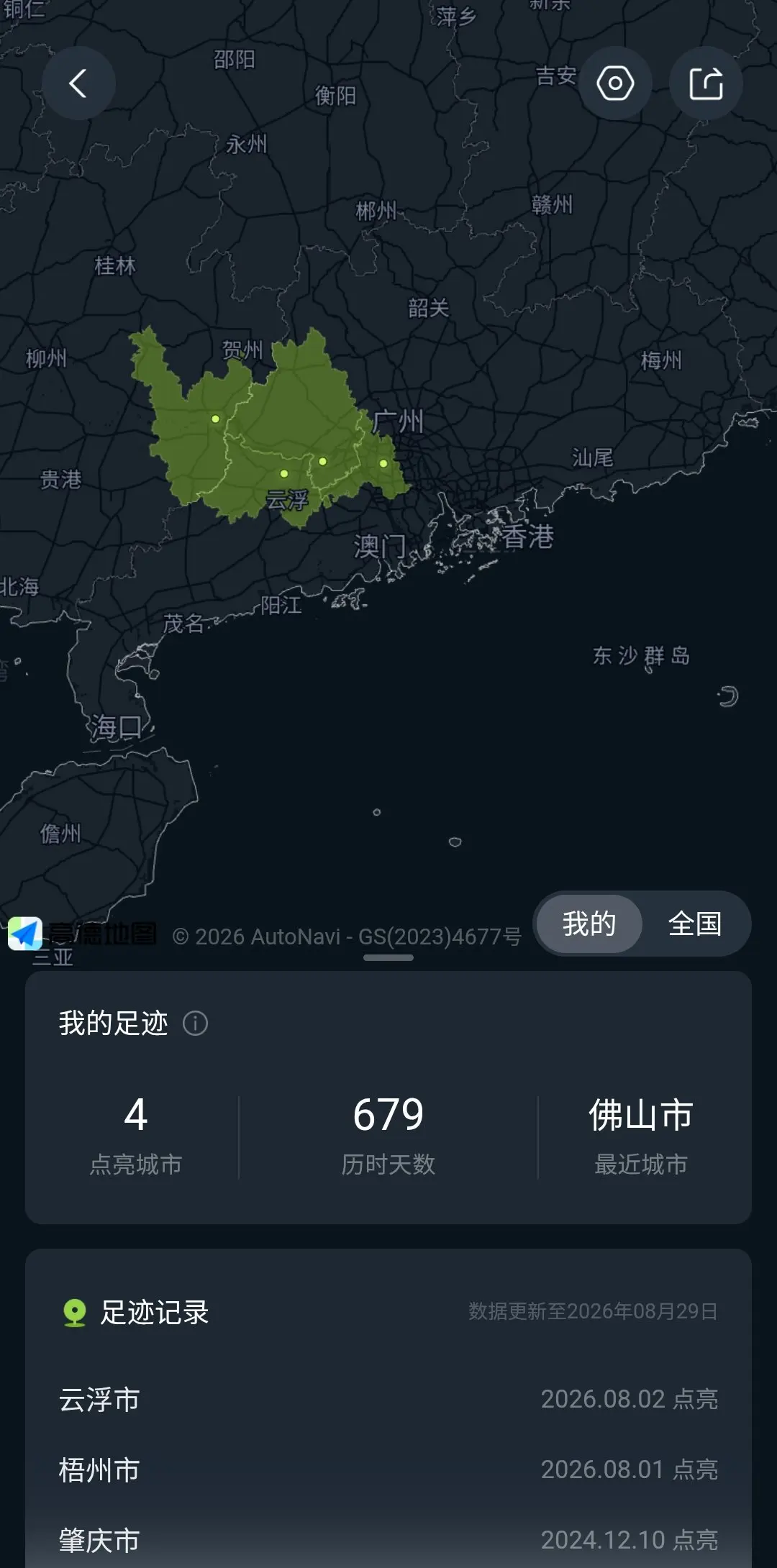This screenshot has width=777, height=1568.
Task: Open the info icon beside 我的足迹
Action: click(195, 1023)
